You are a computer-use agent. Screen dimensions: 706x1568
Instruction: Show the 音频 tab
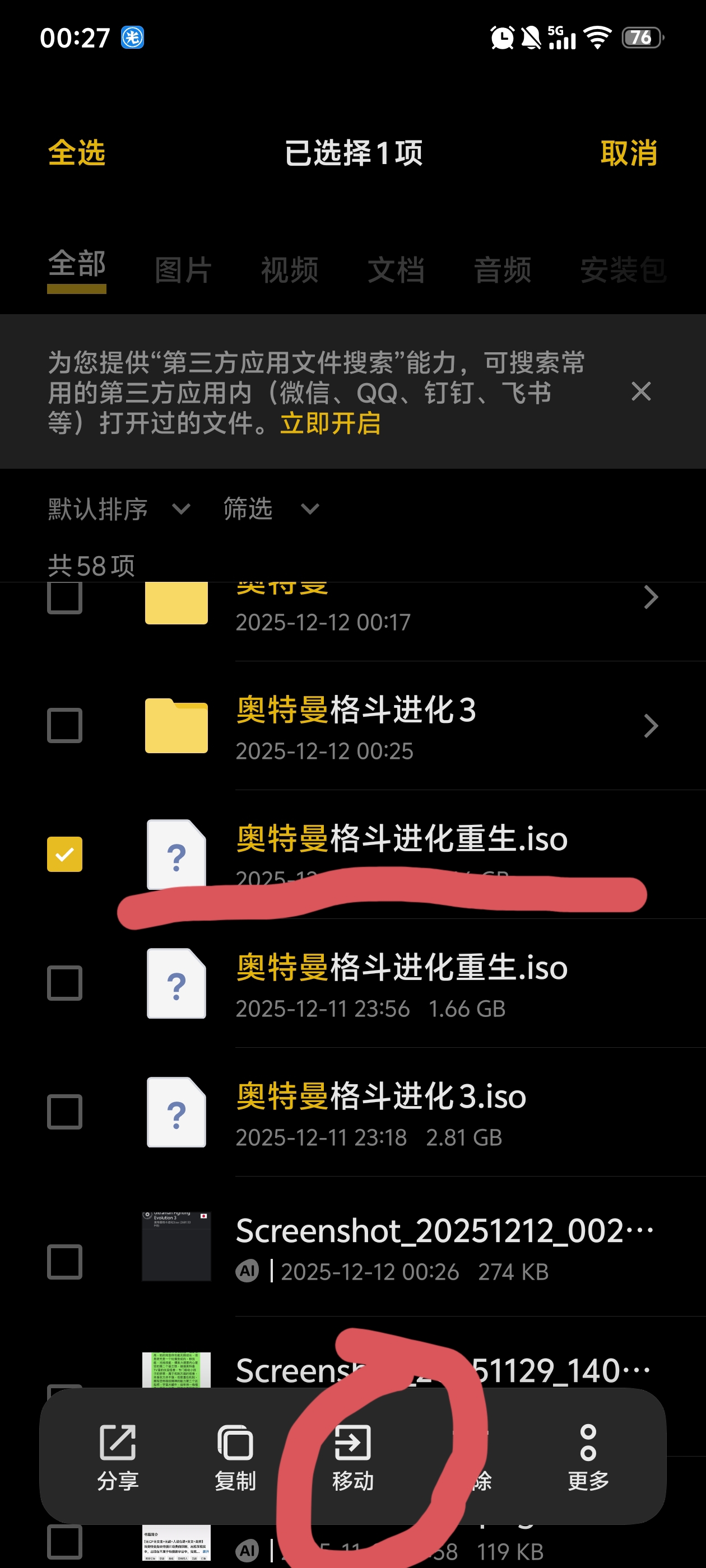tap(503, 270)
